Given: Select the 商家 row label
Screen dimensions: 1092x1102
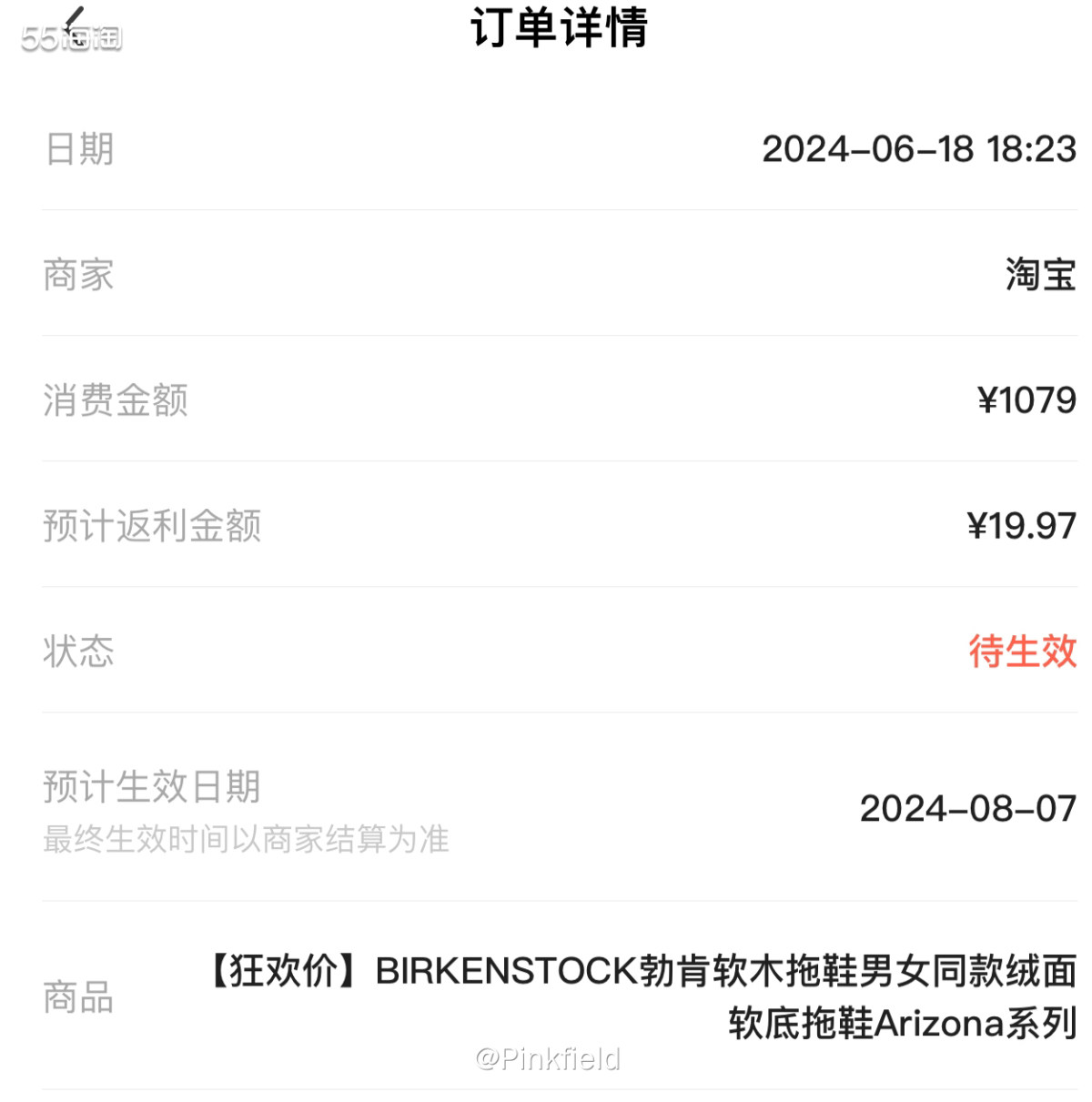Looking at the screenshot, I should (76, 275).
